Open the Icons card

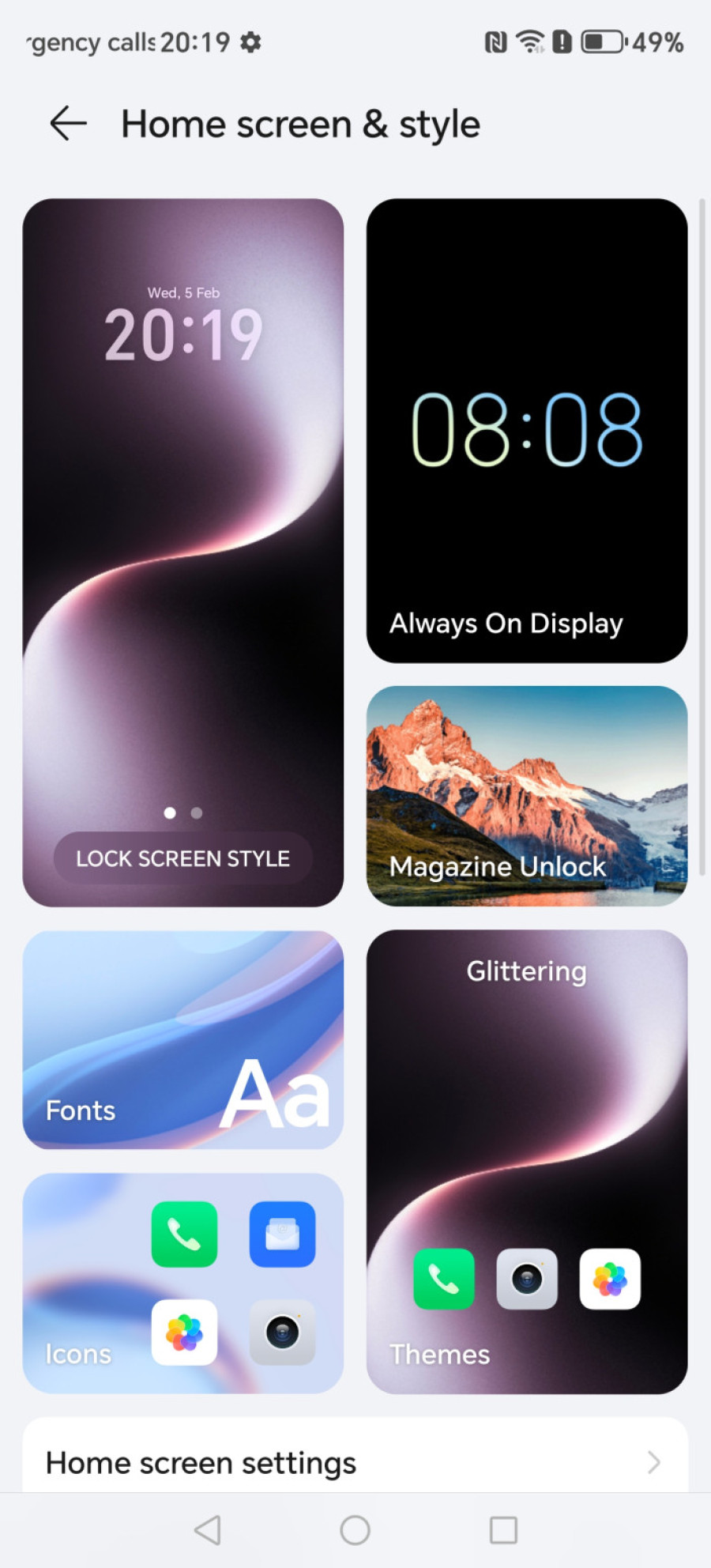point(182,1283)
